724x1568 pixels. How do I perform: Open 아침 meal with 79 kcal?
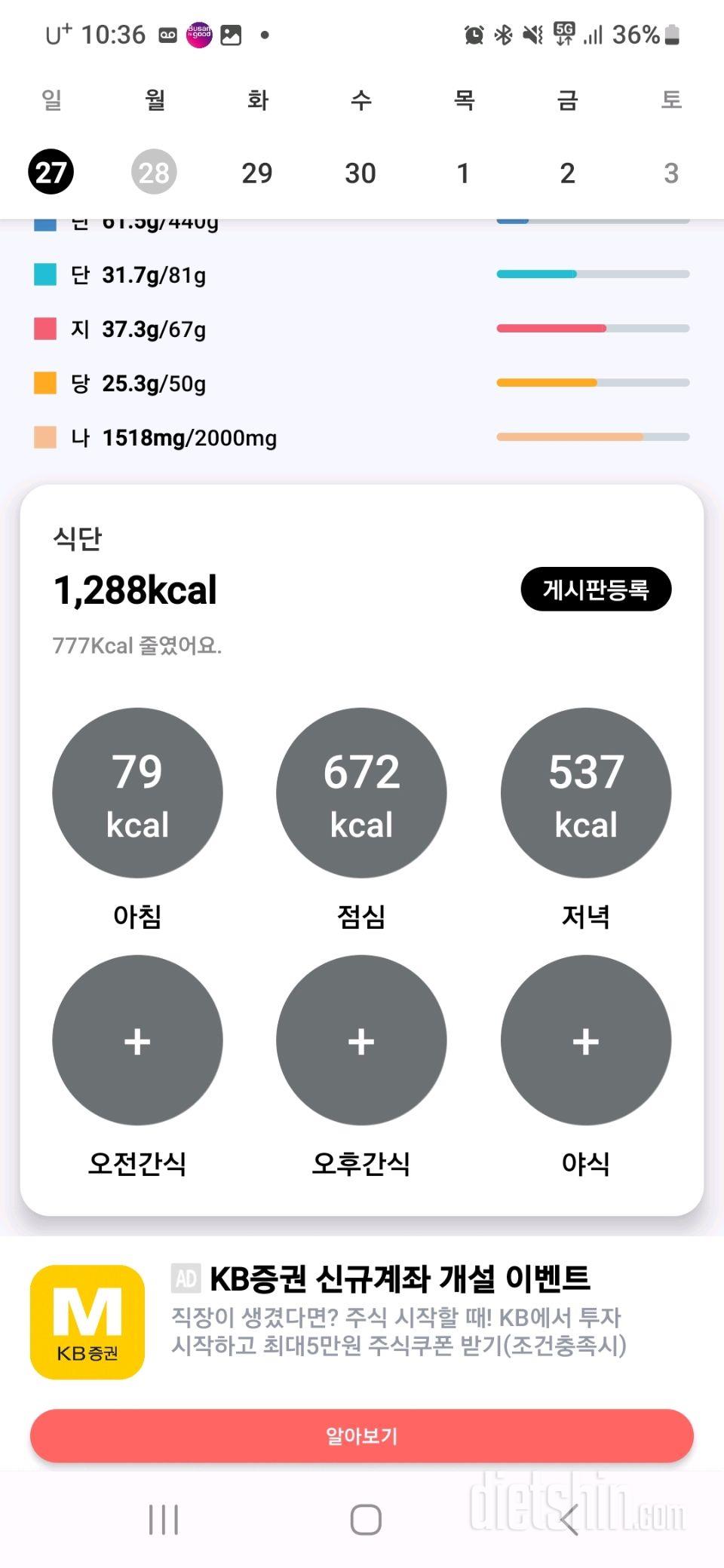[x=137, y=792]
